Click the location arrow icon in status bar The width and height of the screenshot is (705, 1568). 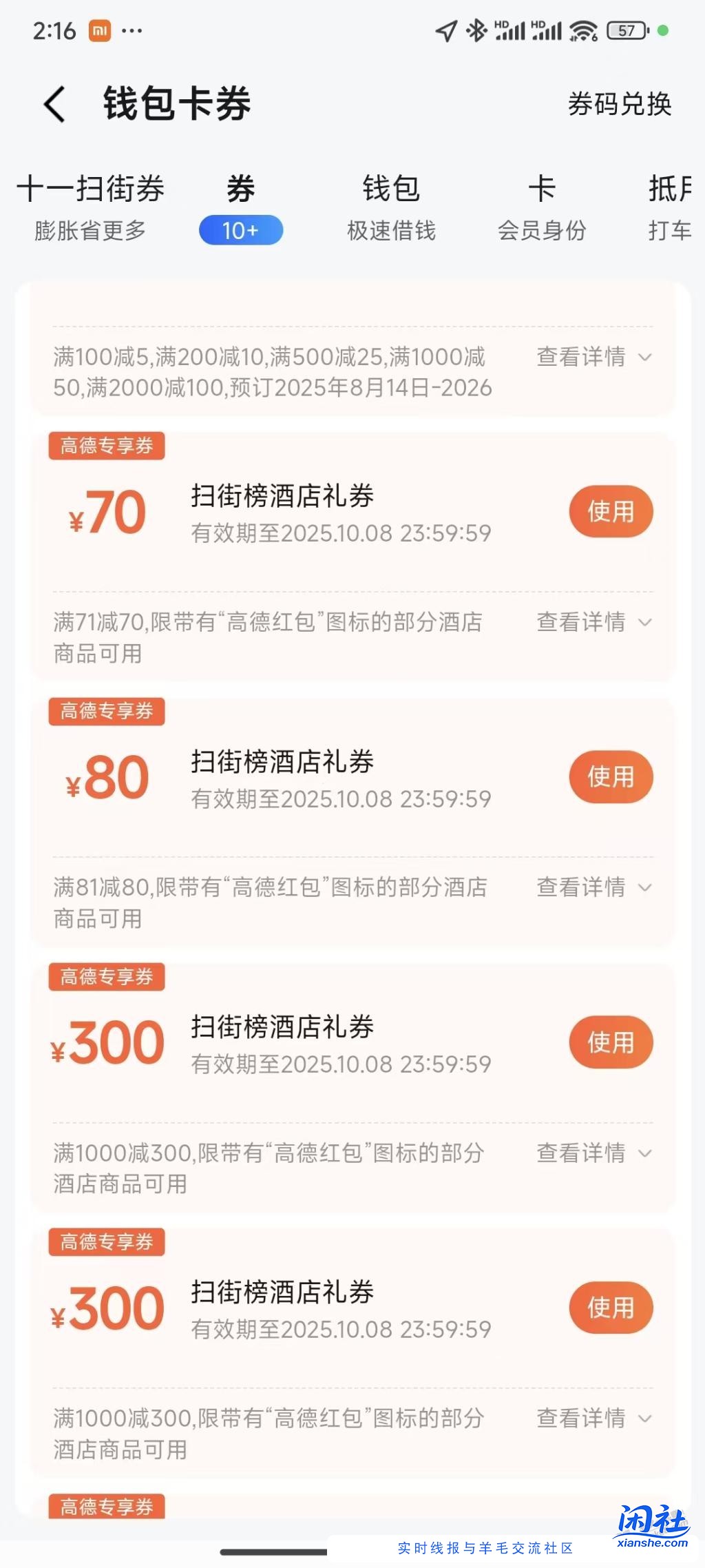[x=447, y=31]
